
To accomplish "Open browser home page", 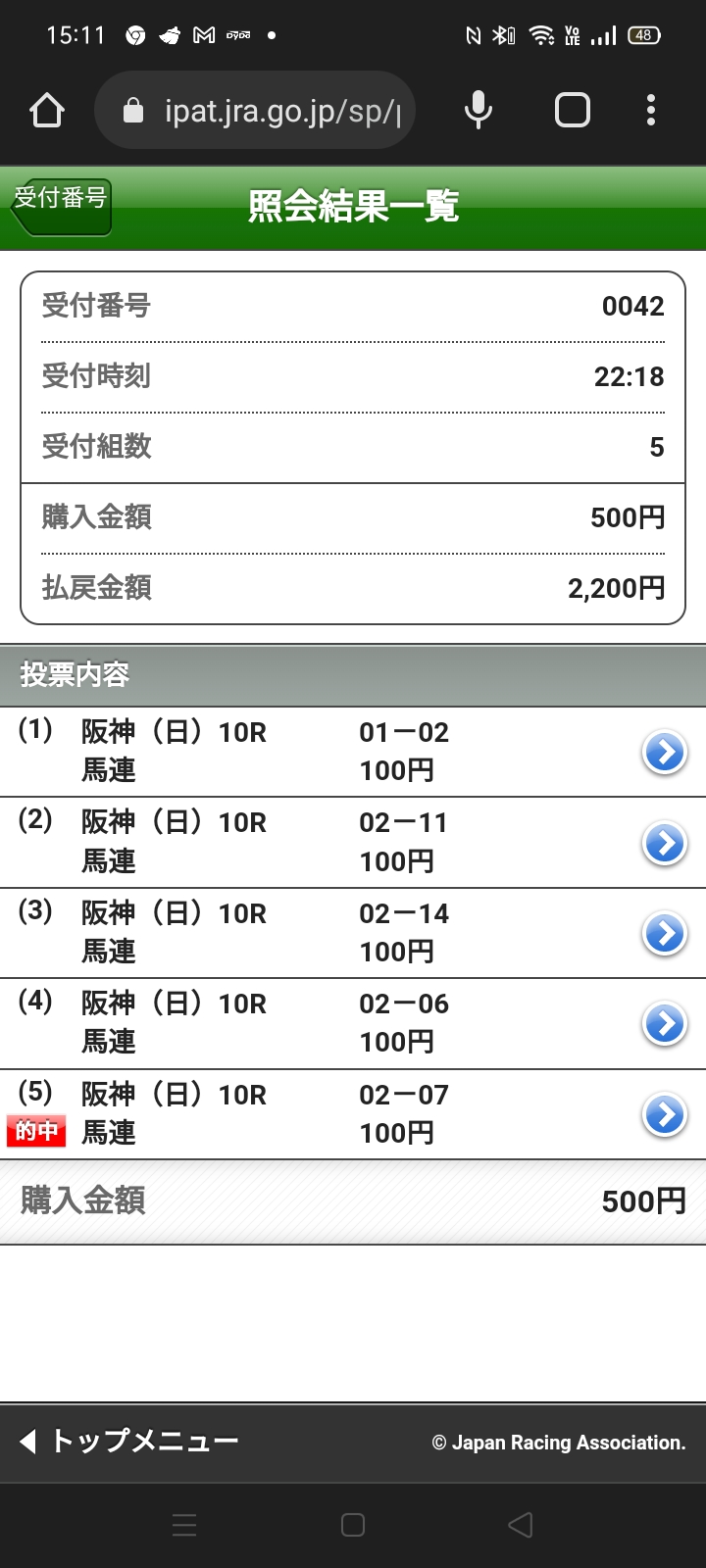I will tap(47, 111).
